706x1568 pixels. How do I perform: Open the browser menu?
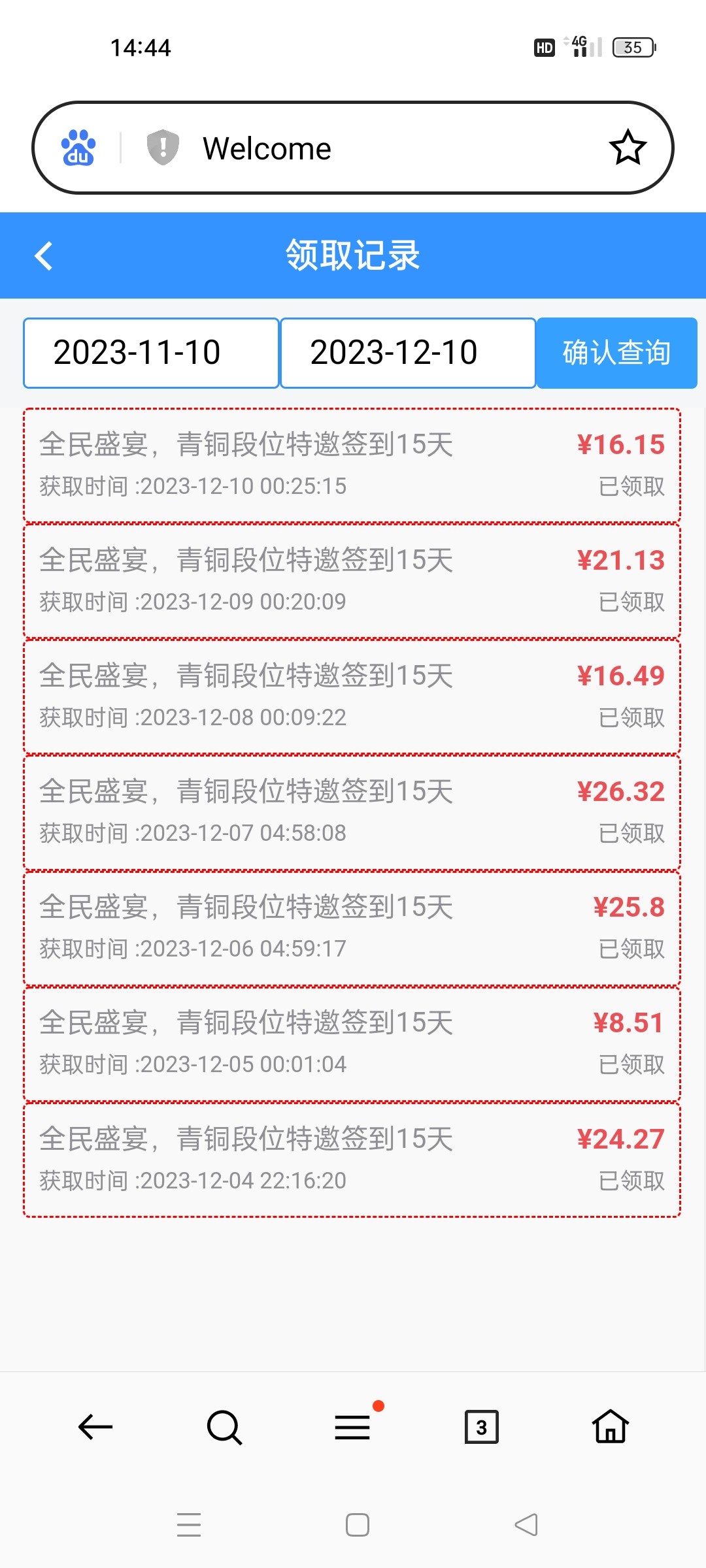(353, 1427)
